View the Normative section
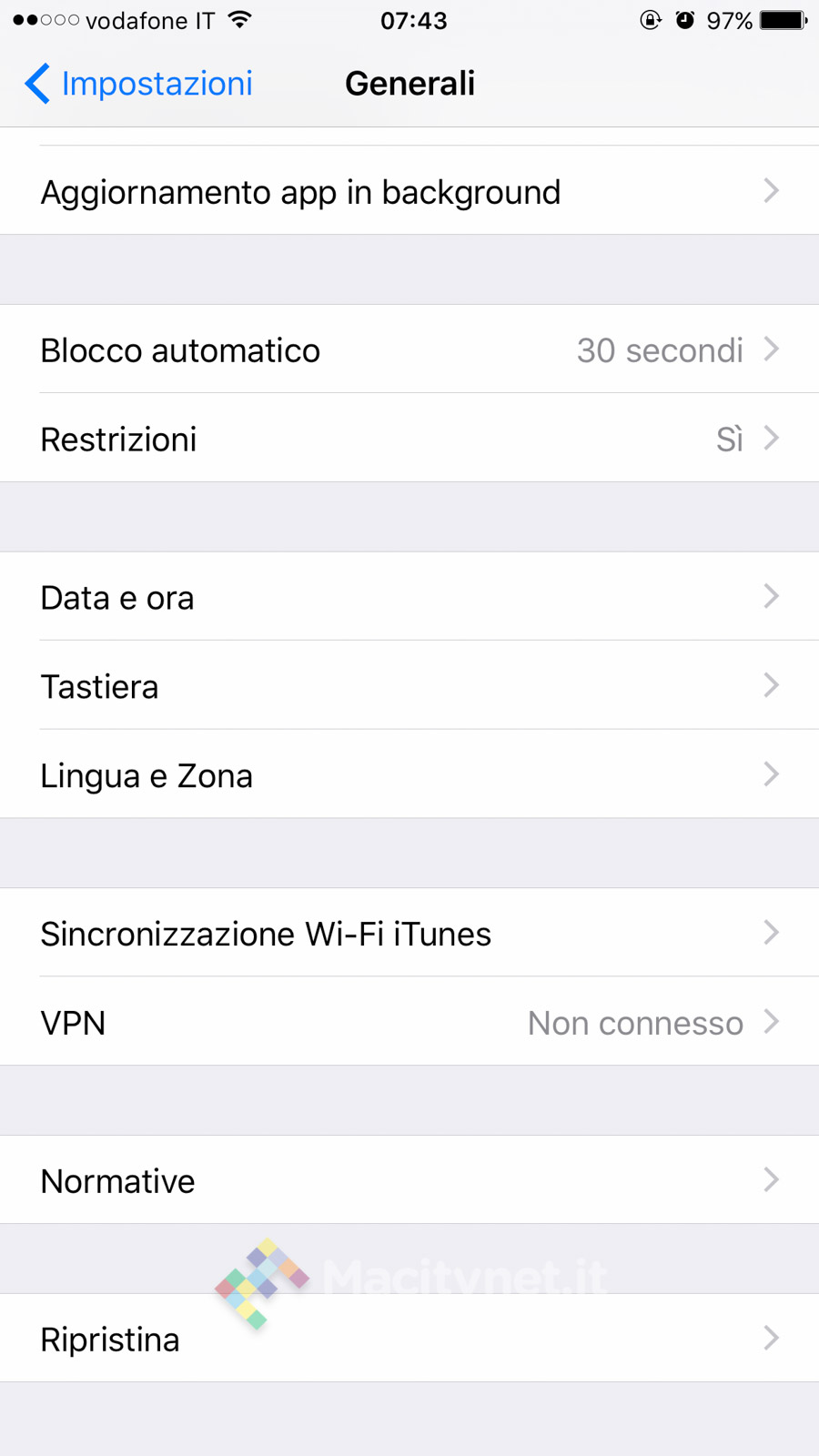Image resolution: width=819 pixels, height=1456 pixels. click(409, 1181)
